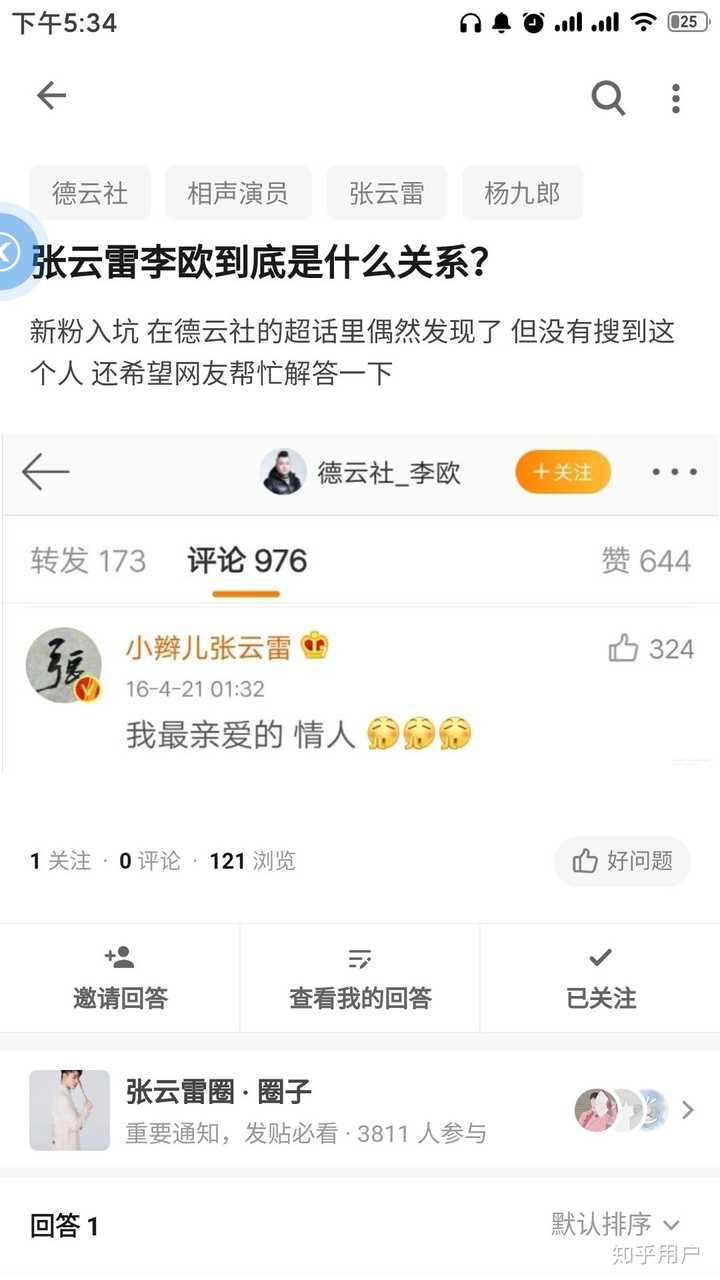
Task: Go back using the top arrow
Action: coord(51,96)
